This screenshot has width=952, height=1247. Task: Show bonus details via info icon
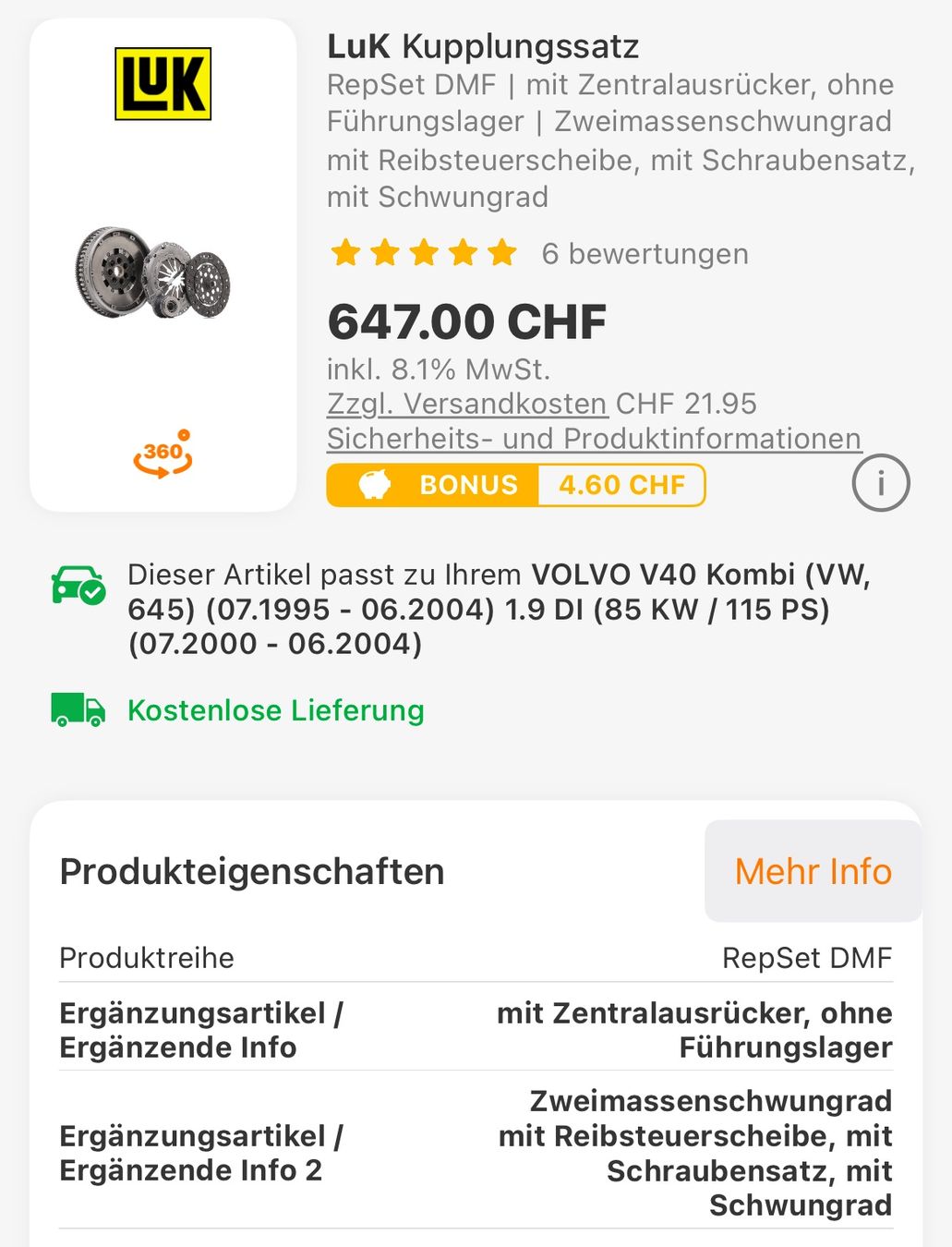(x=880, y=483)
